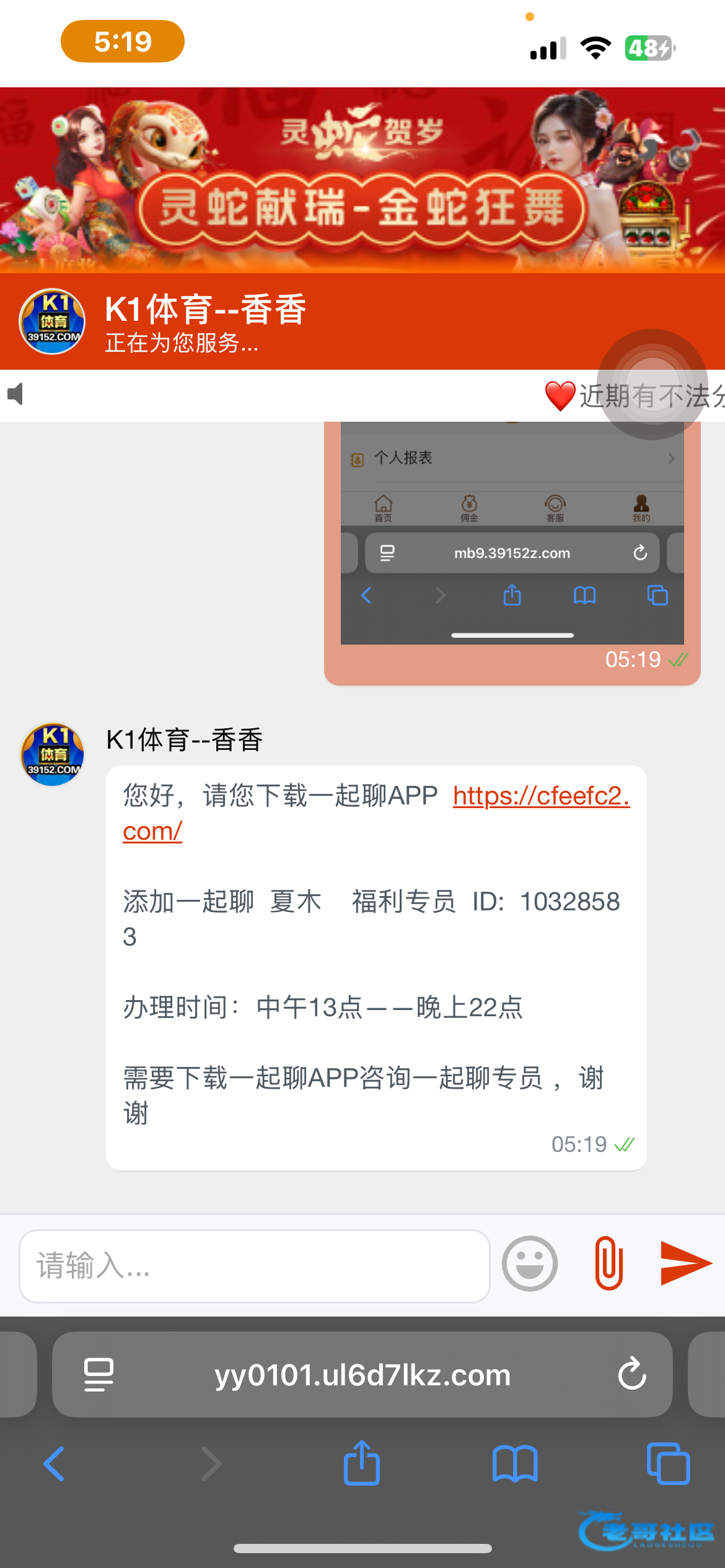Go back in the browser
725x1568 pixels.
coord(55,1464)
